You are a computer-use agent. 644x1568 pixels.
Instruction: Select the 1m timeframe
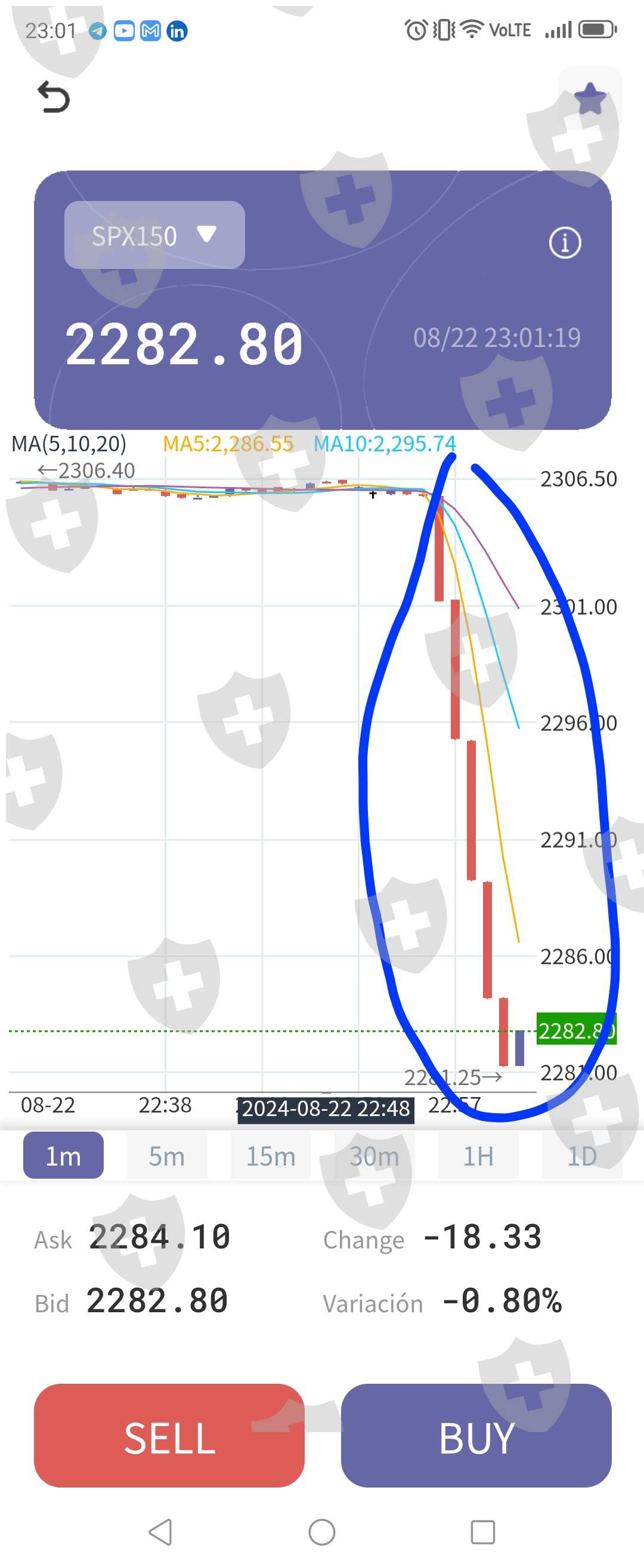[63, 1156]
